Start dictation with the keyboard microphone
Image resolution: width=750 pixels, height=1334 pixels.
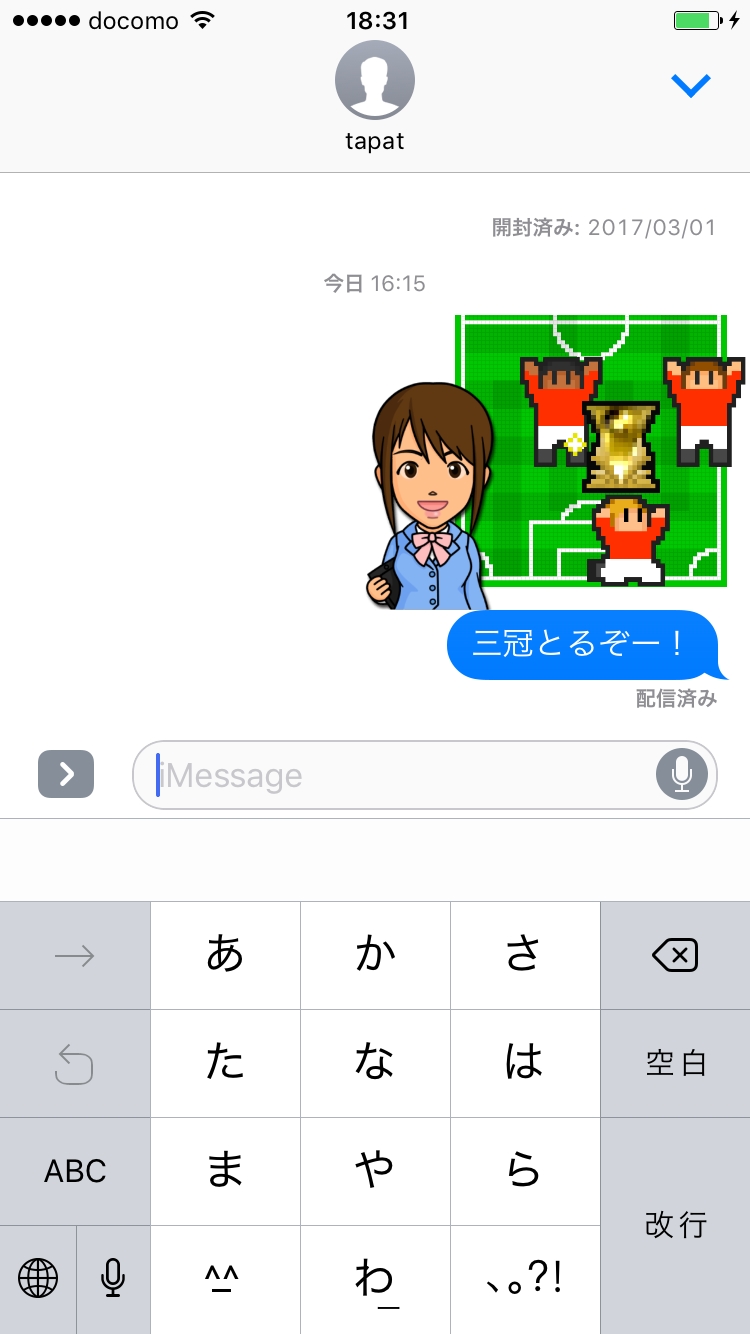(113, 1278)
